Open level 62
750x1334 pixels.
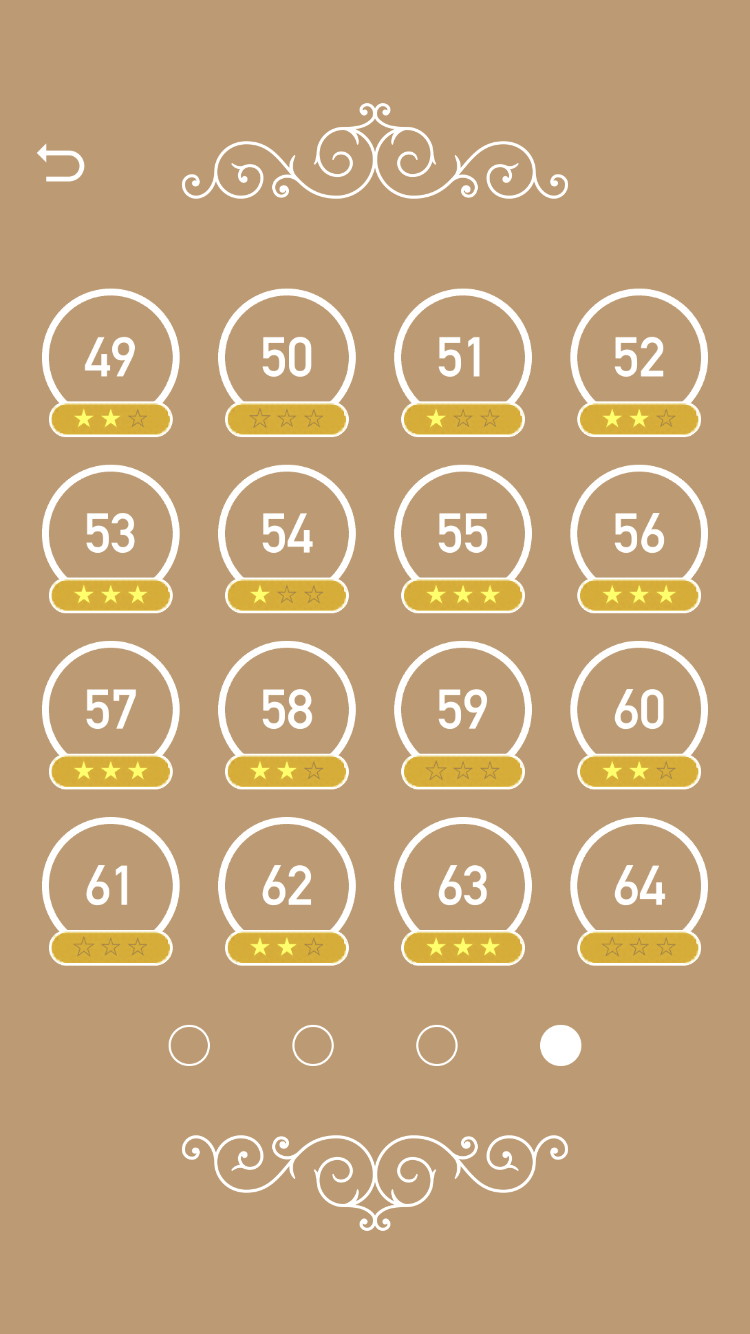(287, 886)
